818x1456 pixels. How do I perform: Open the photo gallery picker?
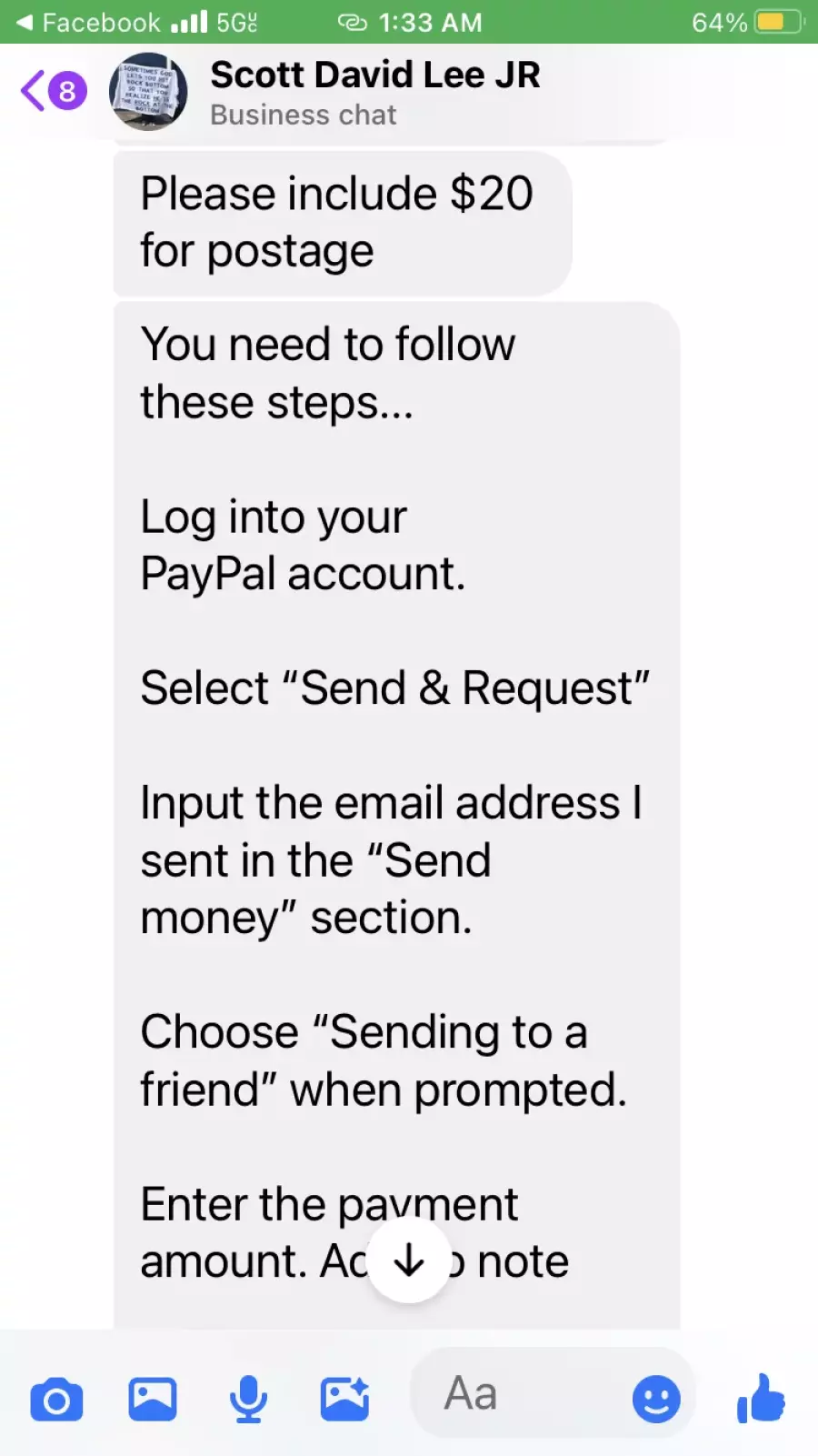pos(153,1399)
